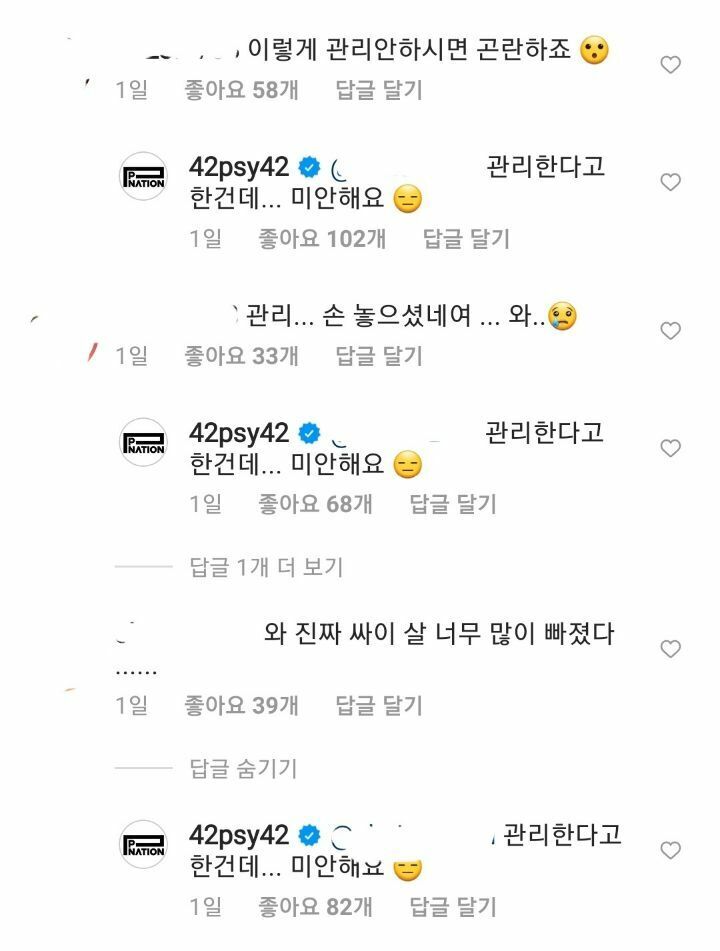This screenshot has width=720, height=951.
Task: Open the P NATION avatar beside the 68-like reply
Action: pos(143,443)
